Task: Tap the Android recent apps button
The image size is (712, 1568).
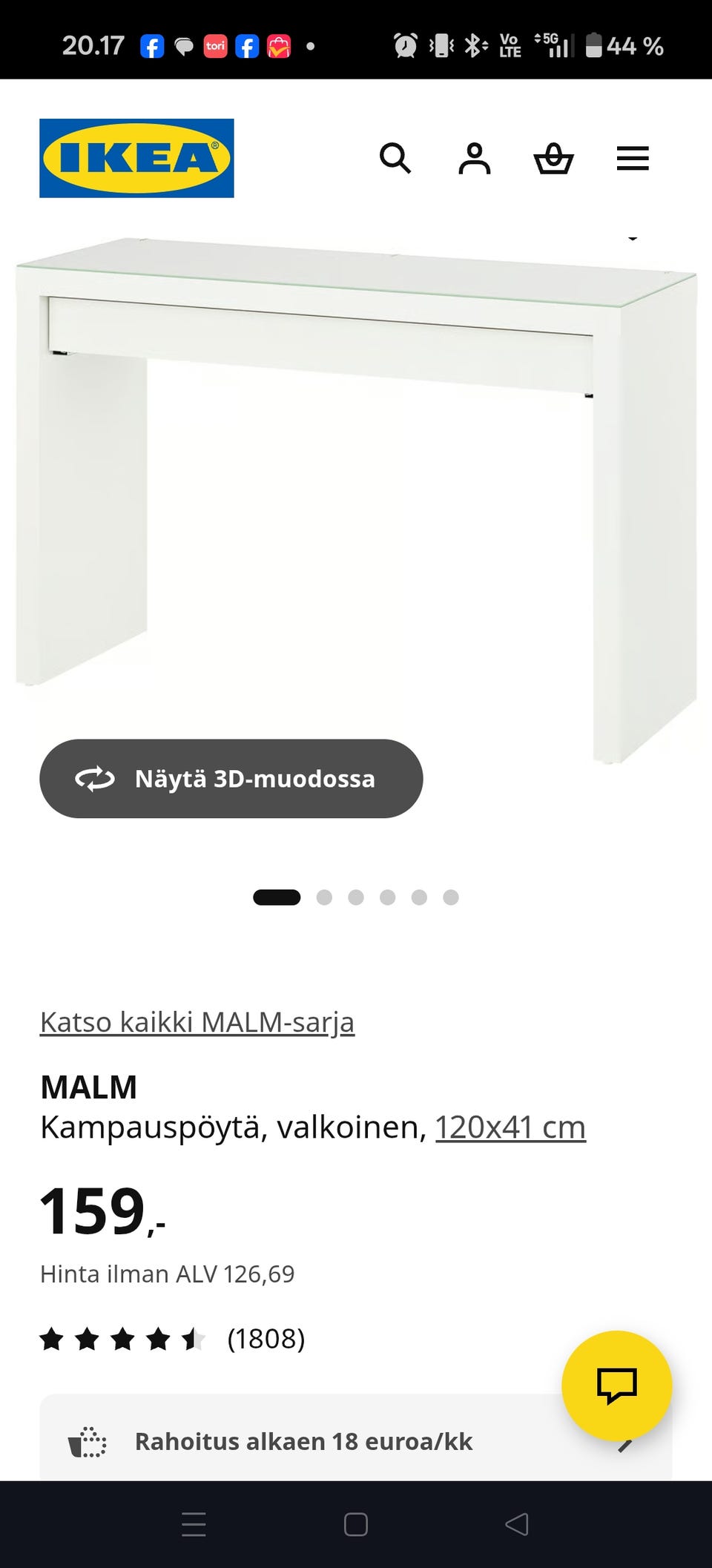Action: point(194,1524)
